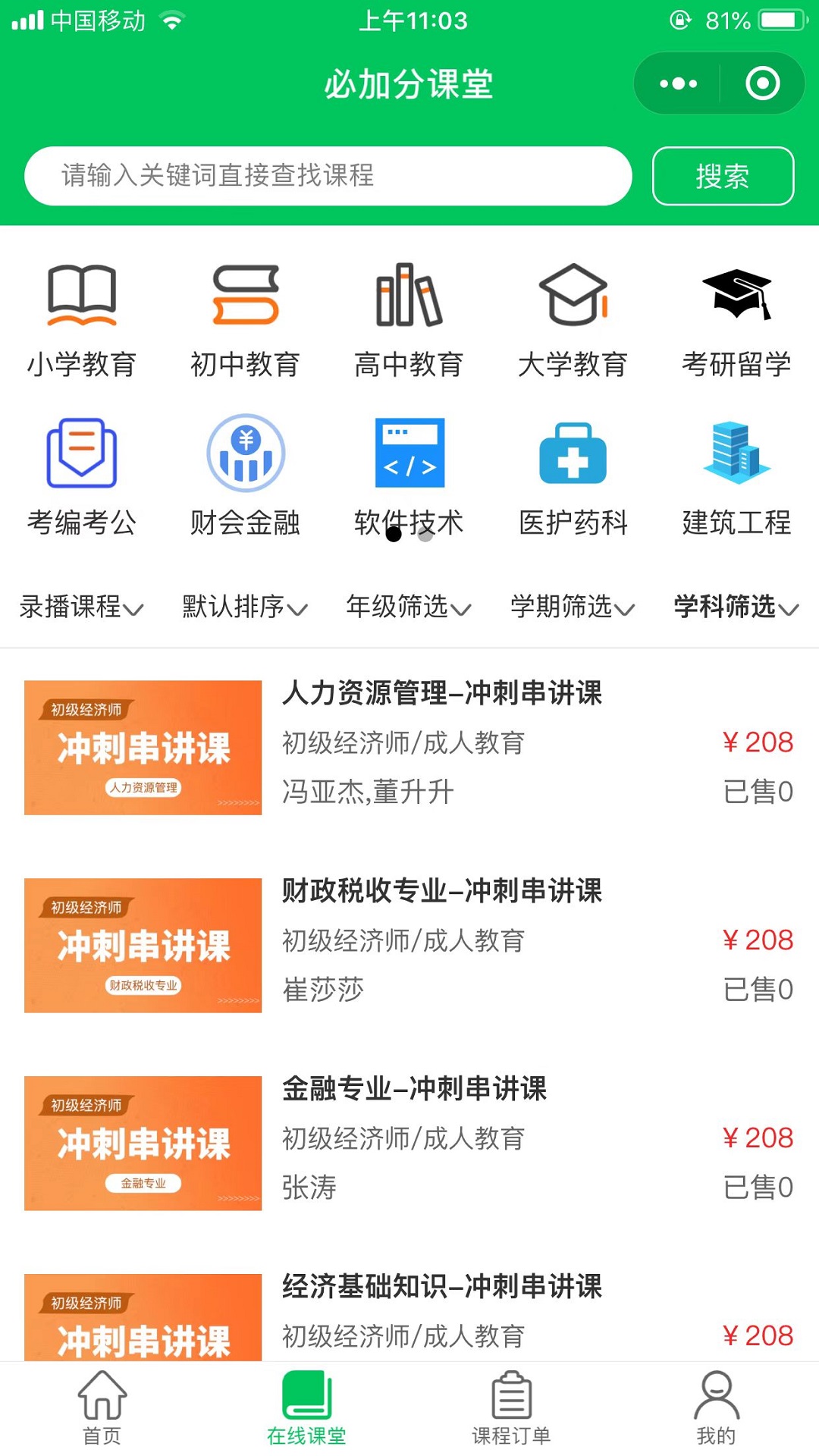819x1456 pixels.
Task: Open the 人力资源管理-冲刺串讲课 course
Action: tap(442, 693)
